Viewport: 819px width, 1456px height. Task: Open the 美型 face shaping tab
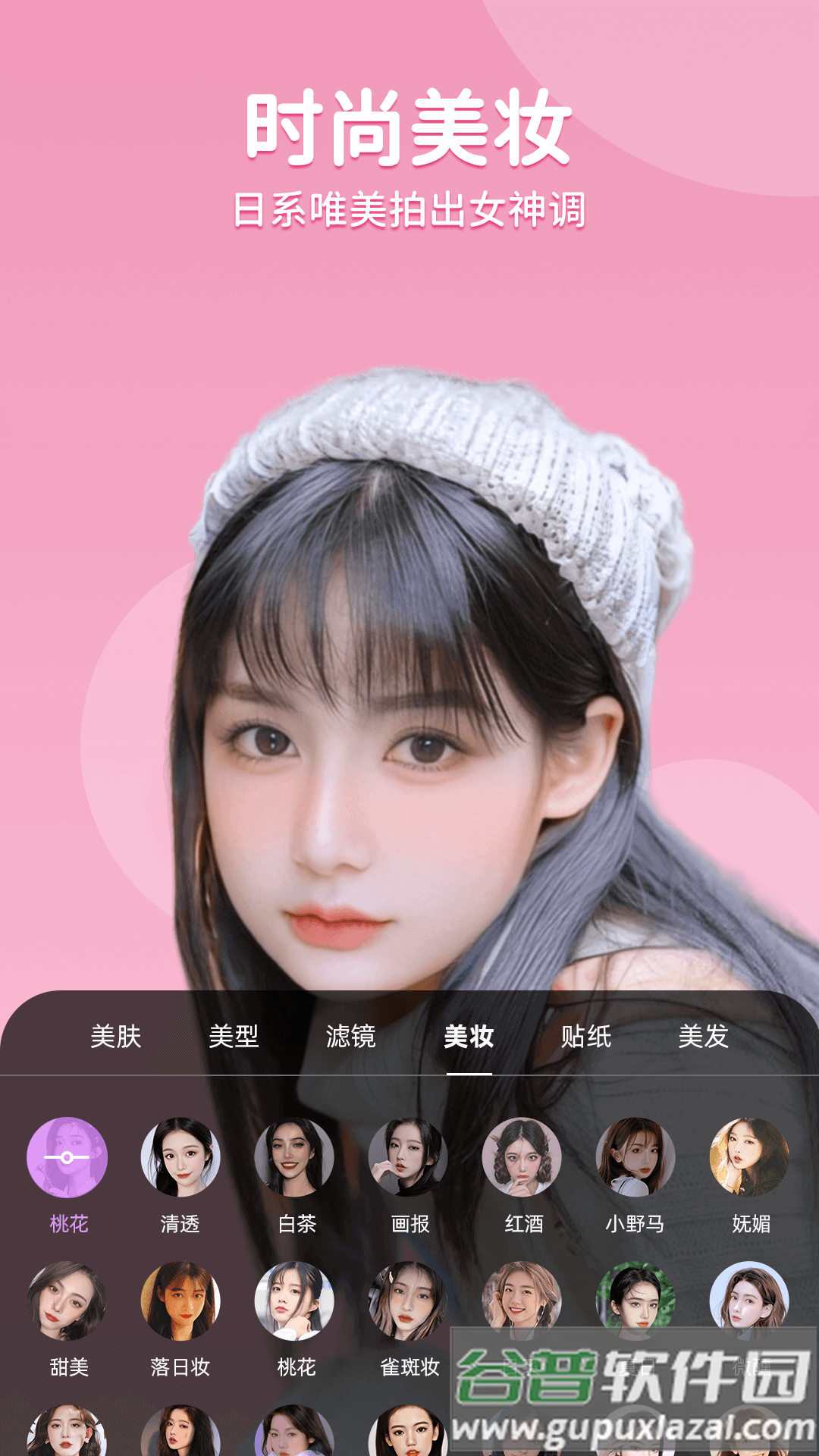point(235,1038)
